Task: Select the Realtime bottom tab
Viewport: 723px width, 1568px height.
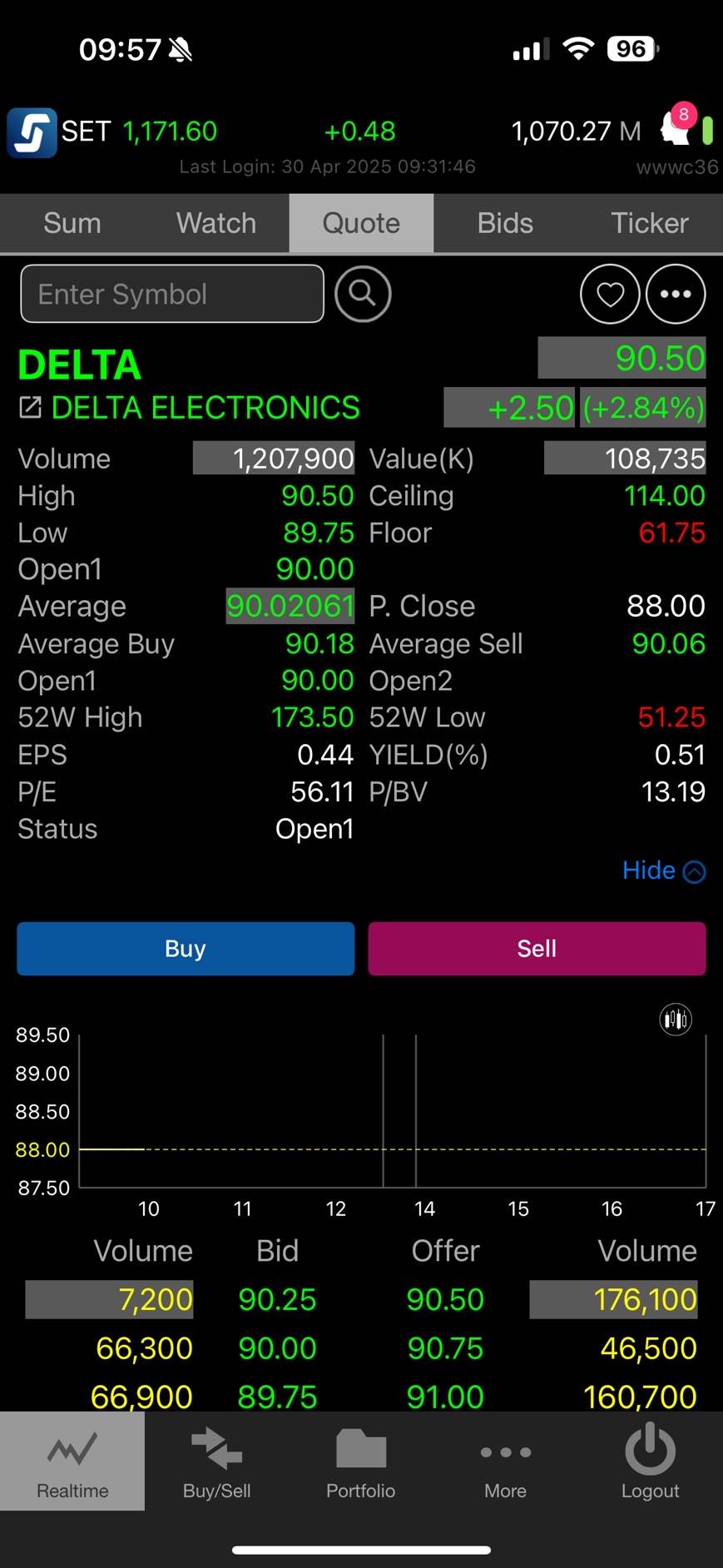Action: pyautogui.click(x=72, y=1461)
